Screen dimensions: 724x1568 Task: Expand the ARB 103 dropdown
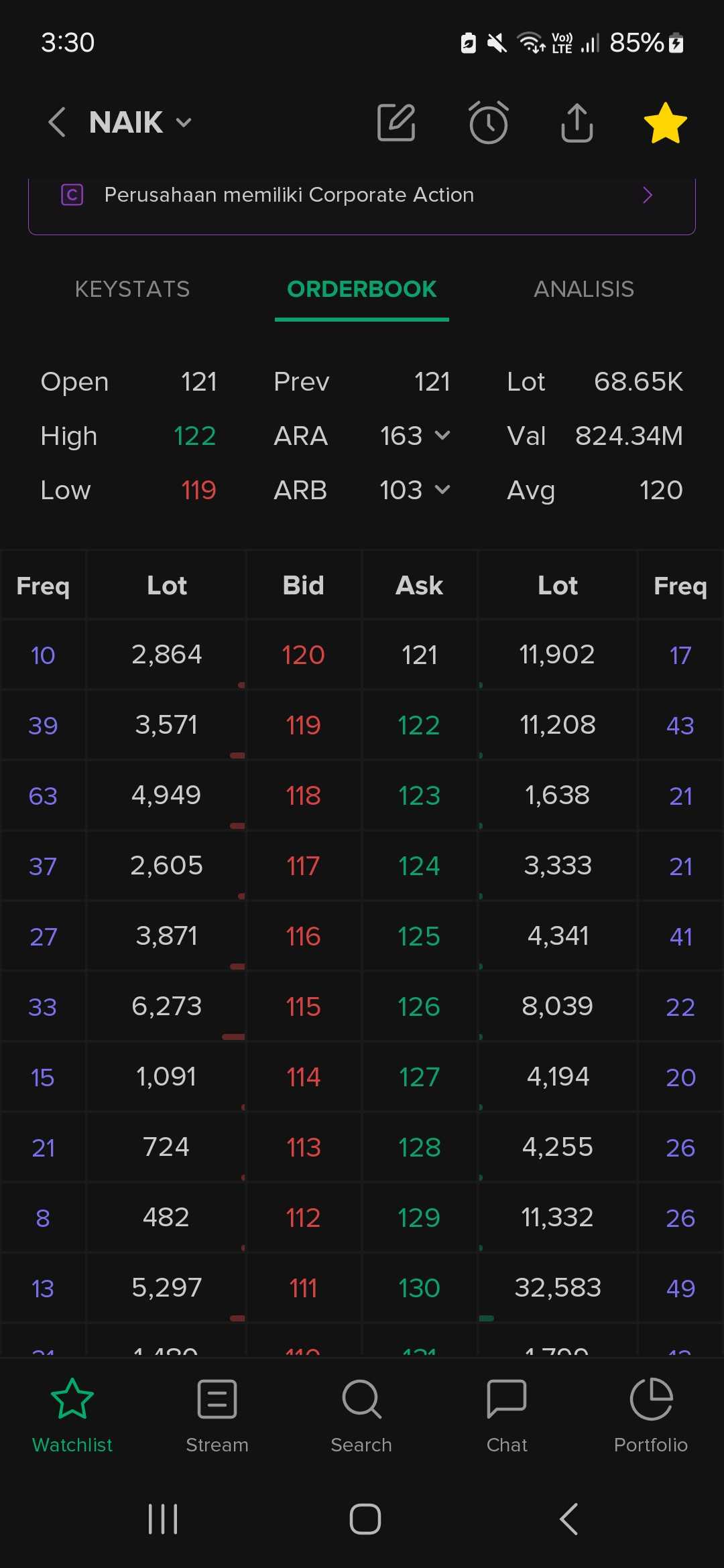(414, 491)
